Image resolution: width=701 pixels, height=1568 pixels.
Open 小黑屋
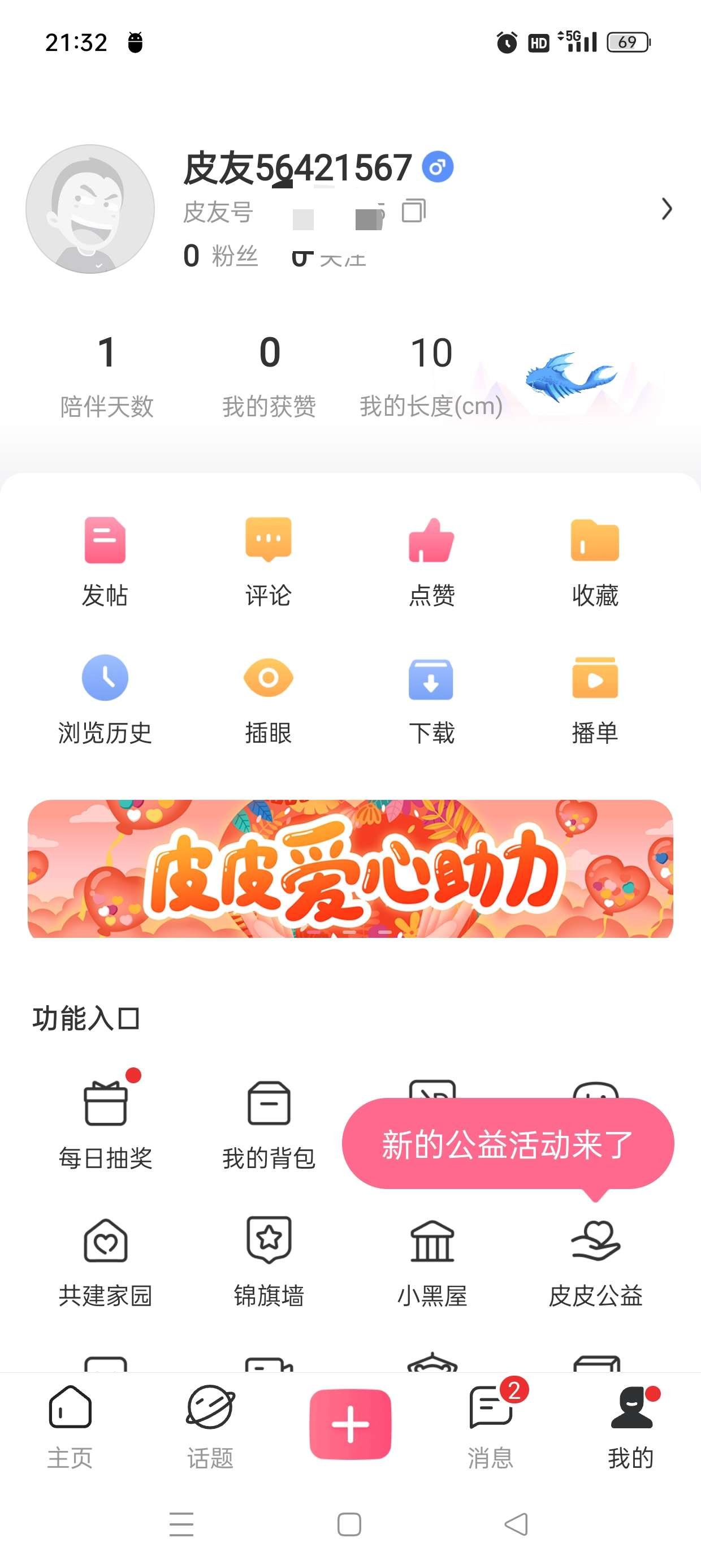point(431,1261)
